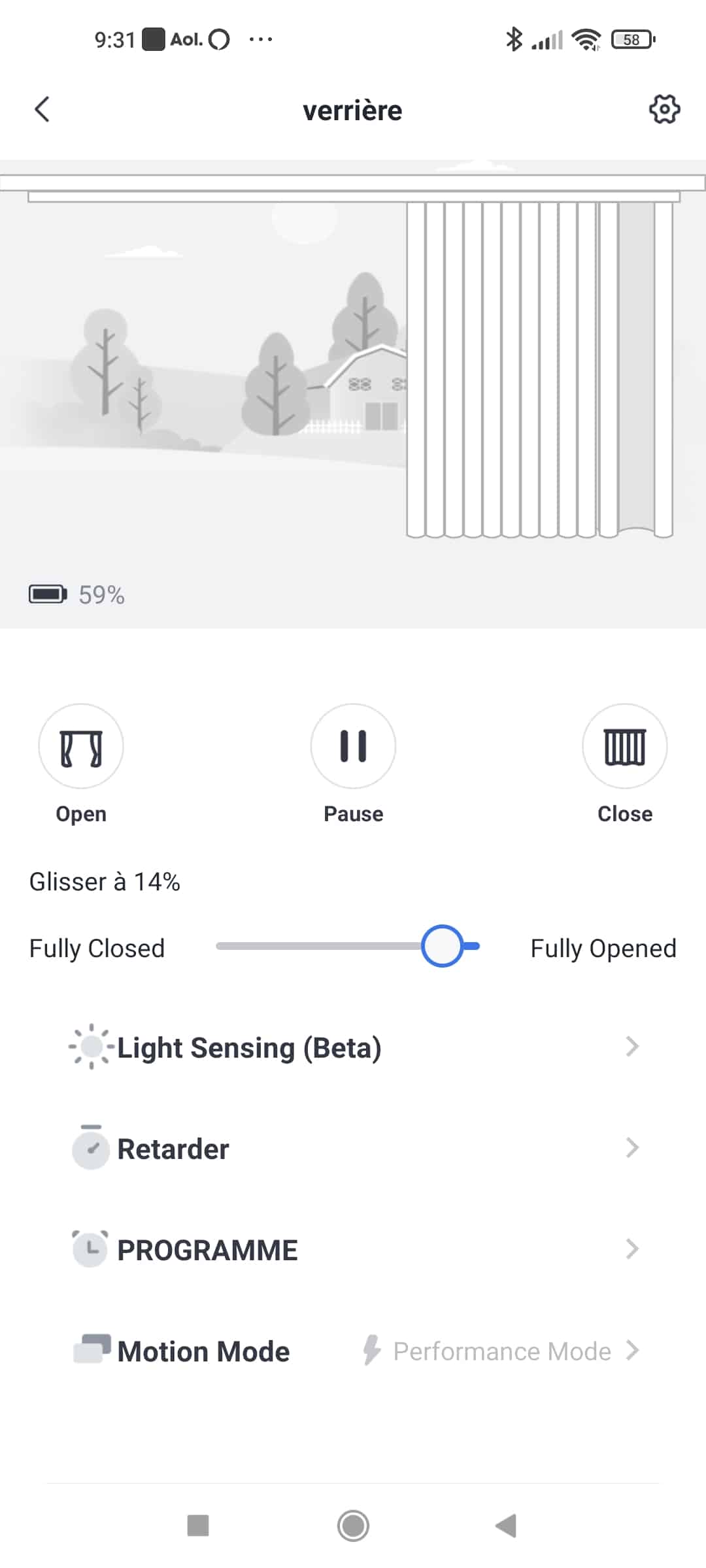Tap the Open curtain button
This screenshot has width=706, height=1568.
[x=81, y=746]
